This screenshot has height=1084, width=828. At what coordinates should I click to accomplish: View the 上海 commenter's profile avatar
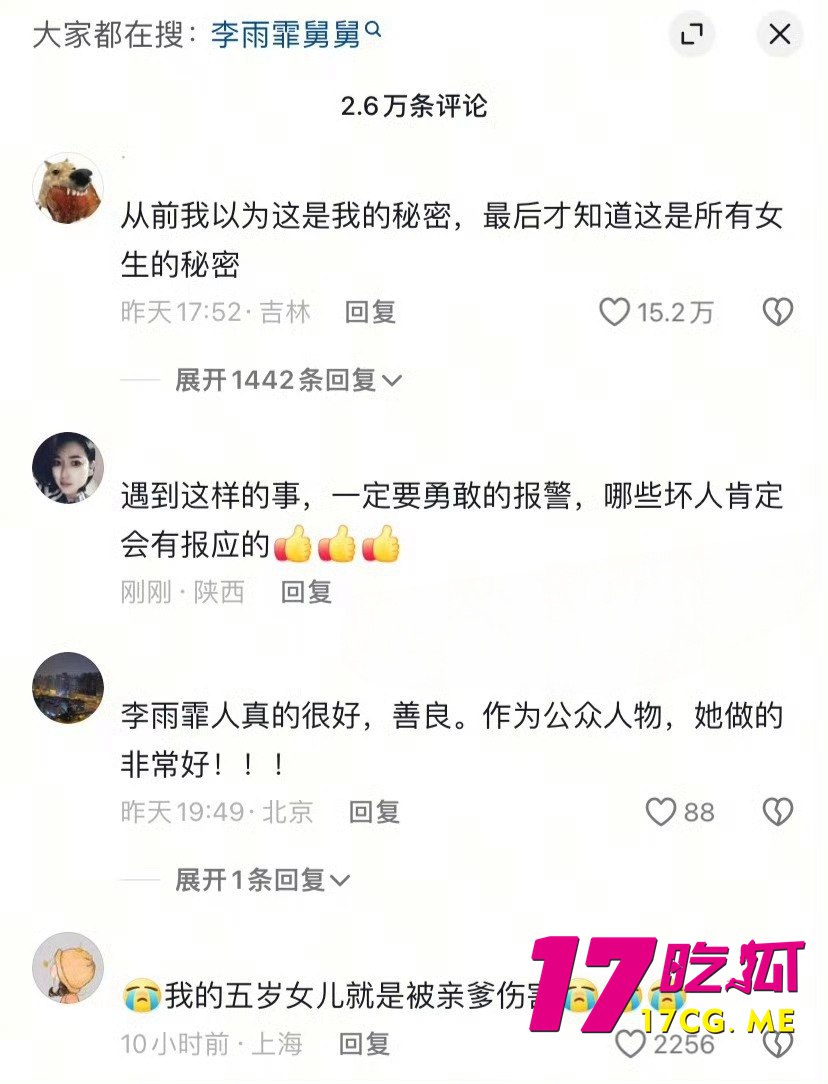pyautogui.click(x=68, y=967)
